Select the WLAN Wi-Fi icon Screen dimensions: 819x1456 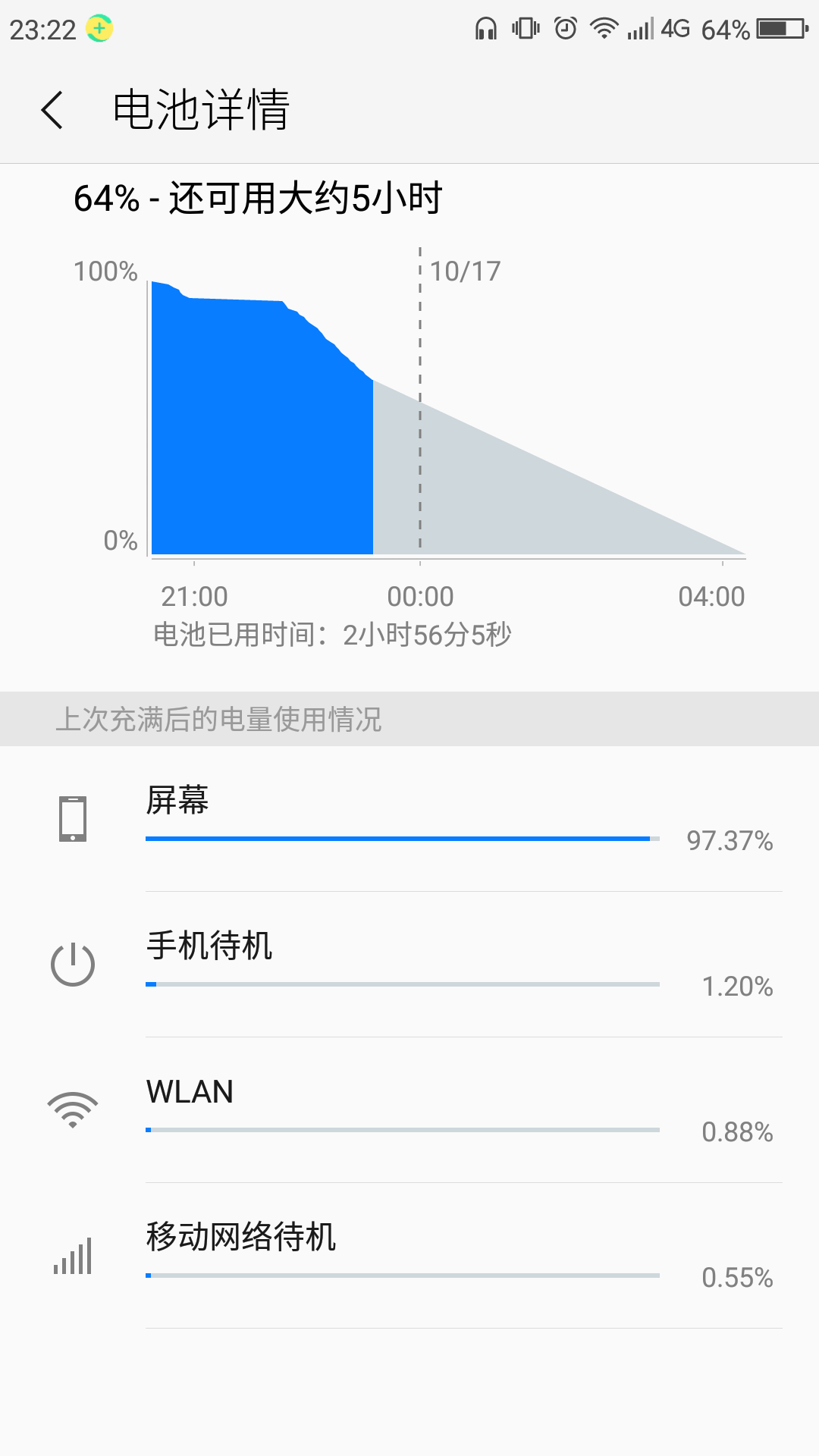(73, 1109)
